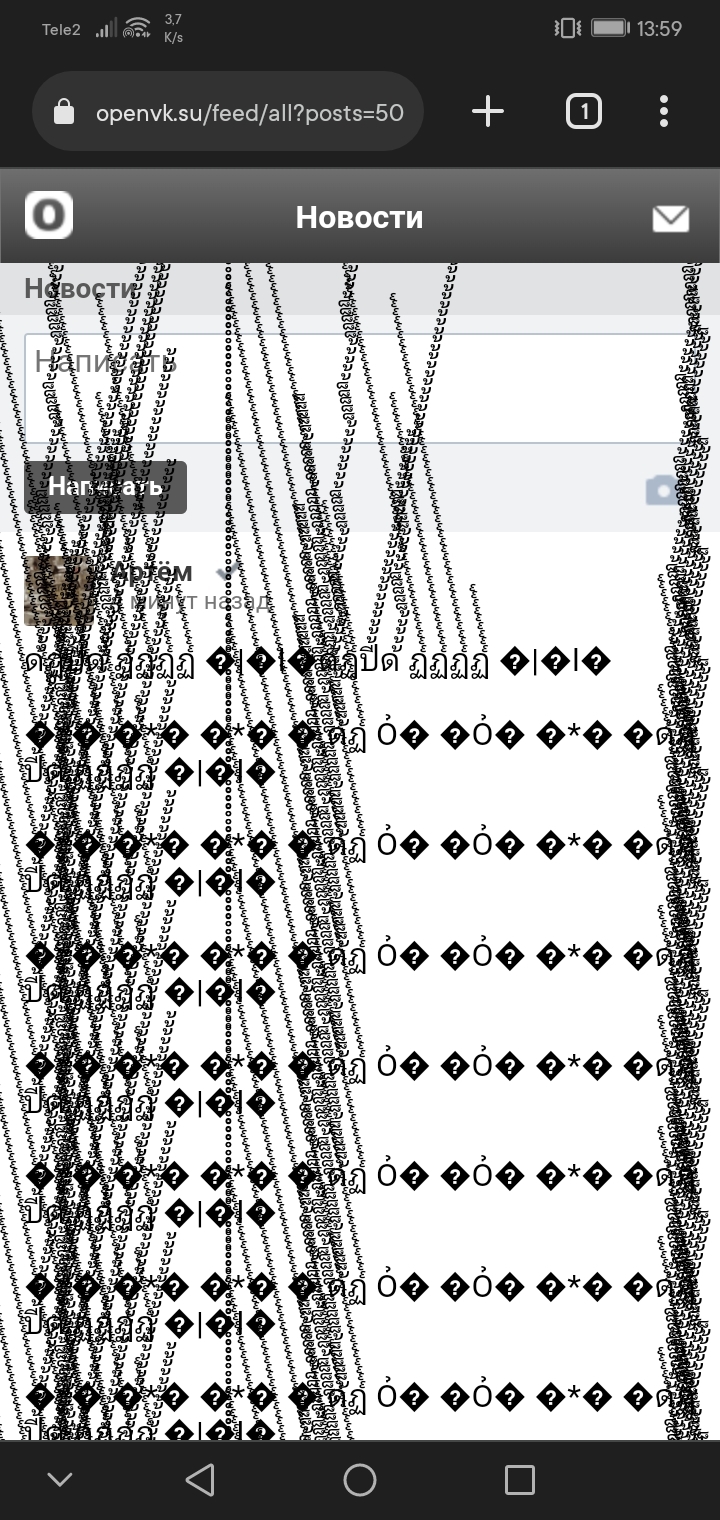
Task: Open browser overflow menu
Action: pos(664,111)
